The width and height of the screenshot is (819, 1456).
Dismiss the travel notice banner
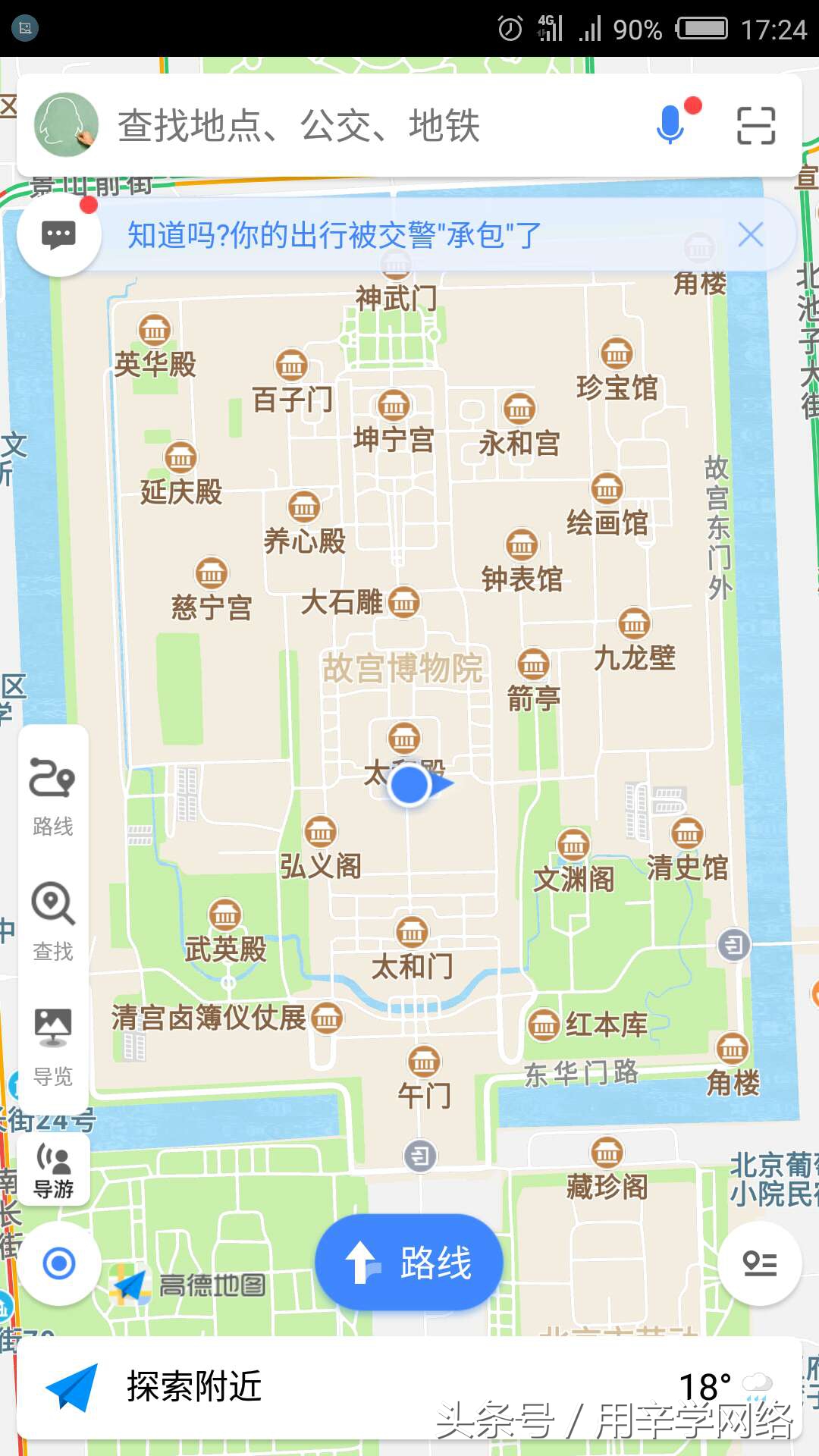coord(751,235)
